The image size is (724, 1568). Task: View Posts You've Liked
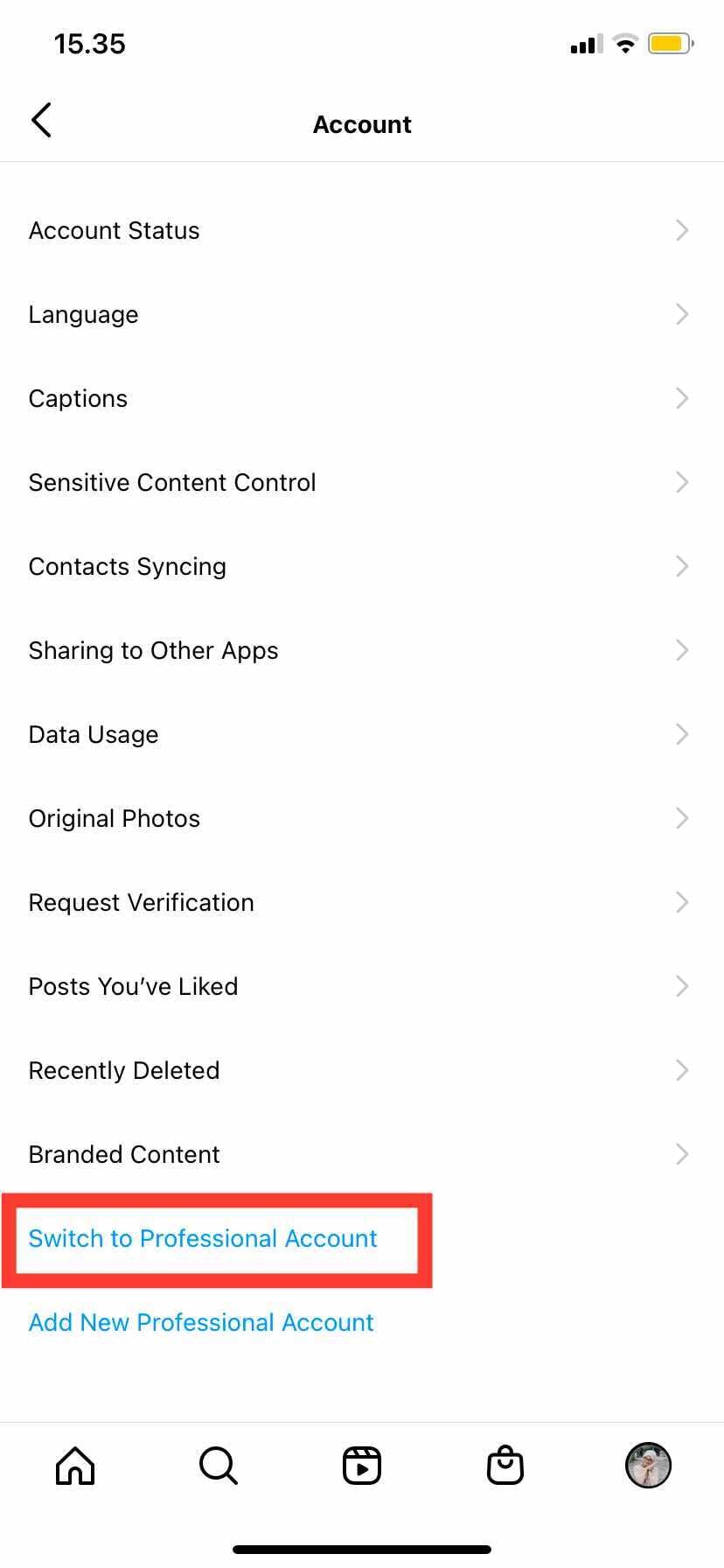coord(133,986)
